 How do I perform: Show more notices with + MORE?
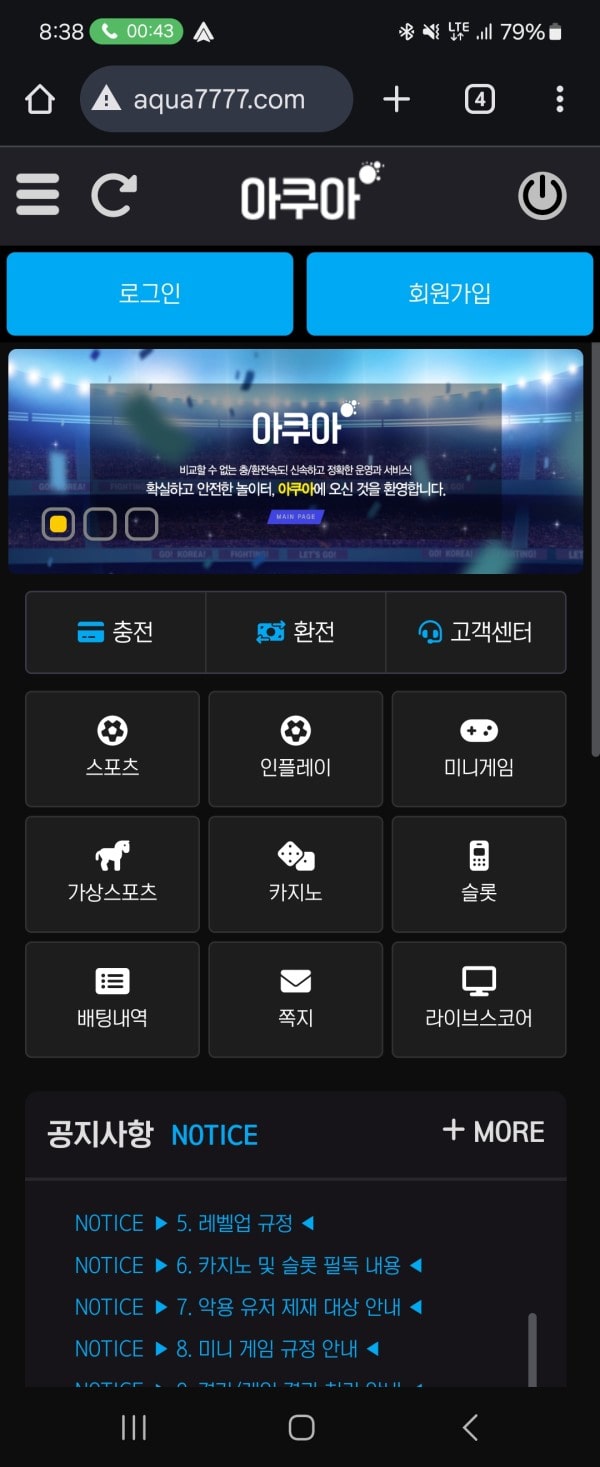coord(494,1131)
